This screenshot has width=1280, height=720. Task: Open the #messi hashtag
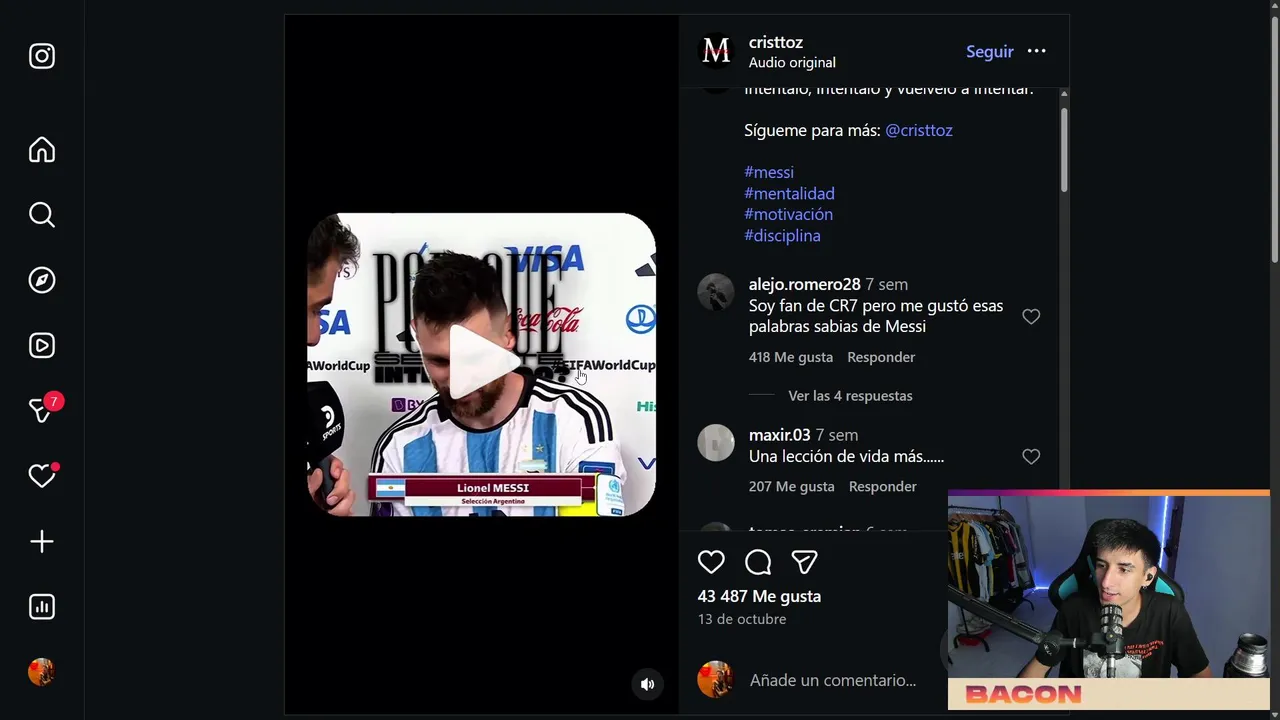768,172
